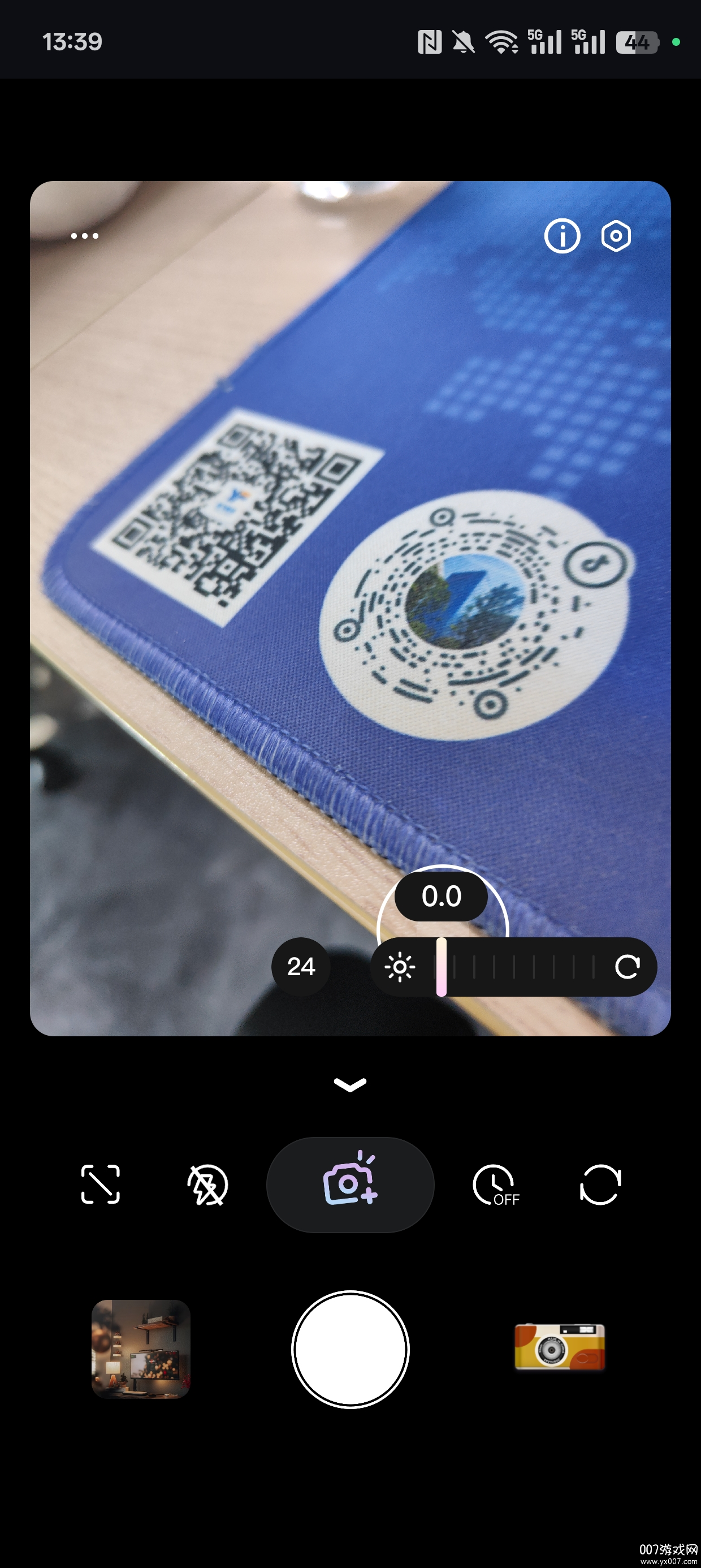This screenshot has width=701, height=1568.
Task: Tap the exposure brightness slider
Action: [x=514, y=967]
